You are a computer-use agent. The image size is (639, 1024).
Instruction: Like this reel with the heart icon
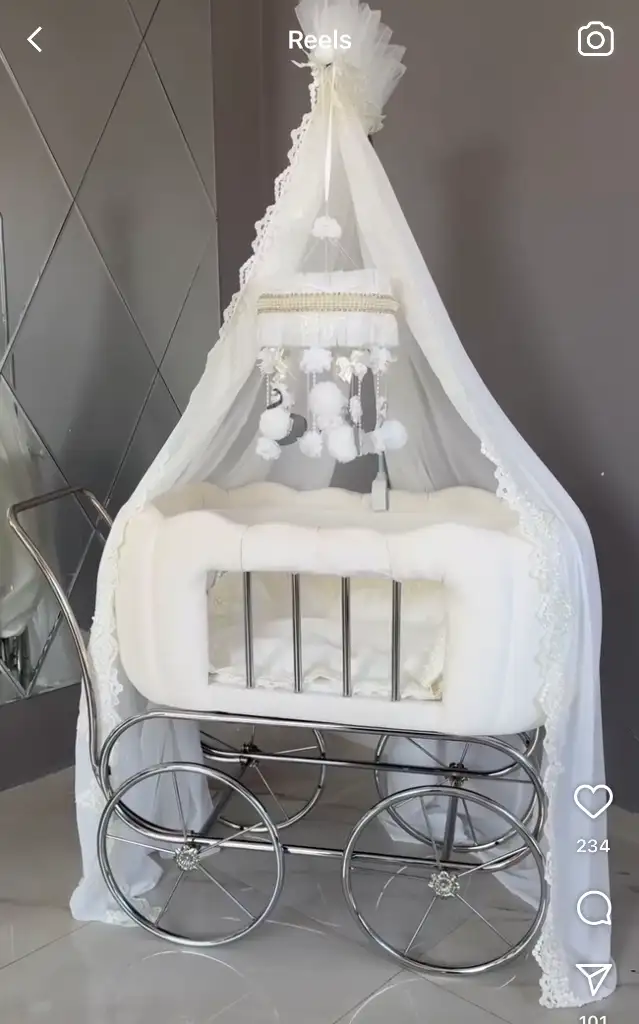(x=593, y=801)
